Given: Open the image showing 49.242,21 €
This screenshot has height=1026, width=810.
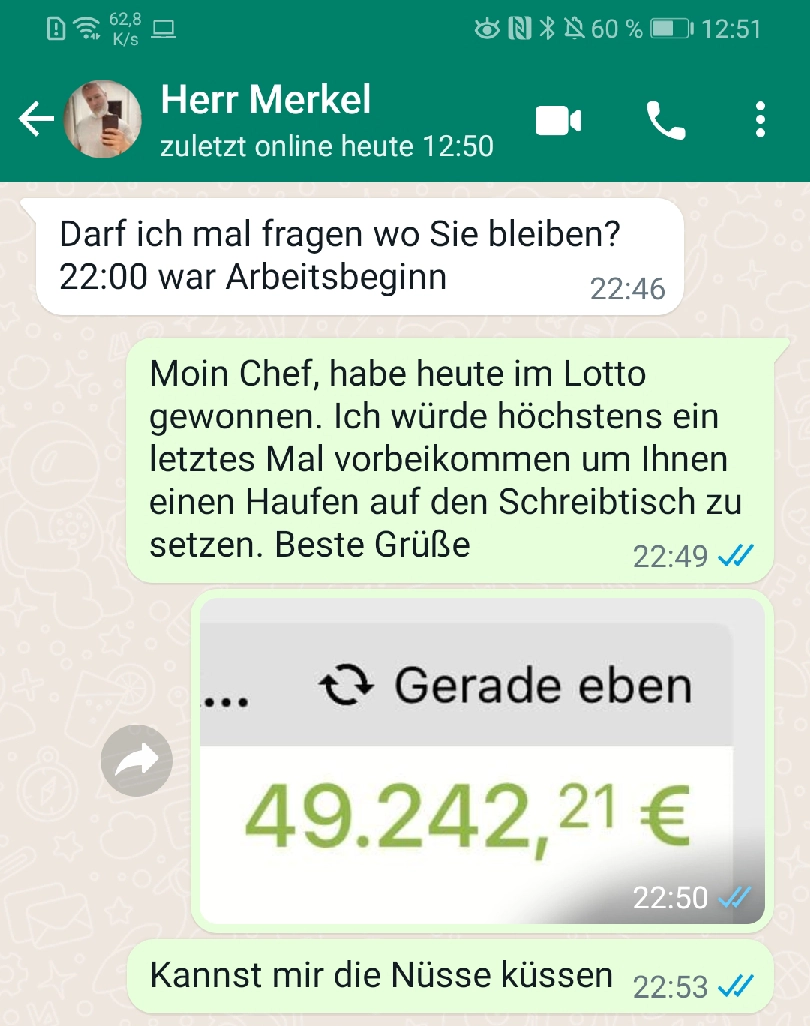Looking at the screenshot, I should coord(482,760).
